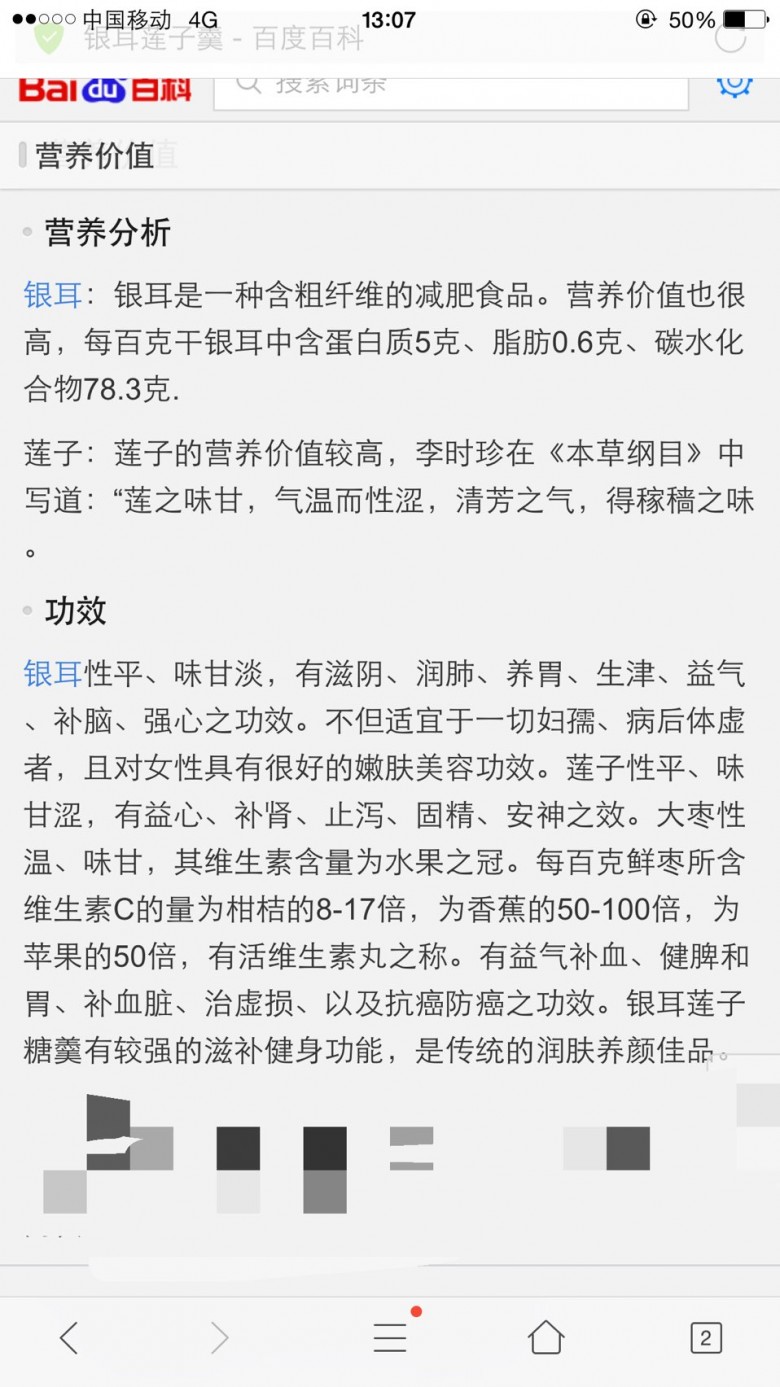The height and width of the screenshot is (1387, 780).
Task: Open the Baidu Baike logo home link
Action: pos(105,88)
